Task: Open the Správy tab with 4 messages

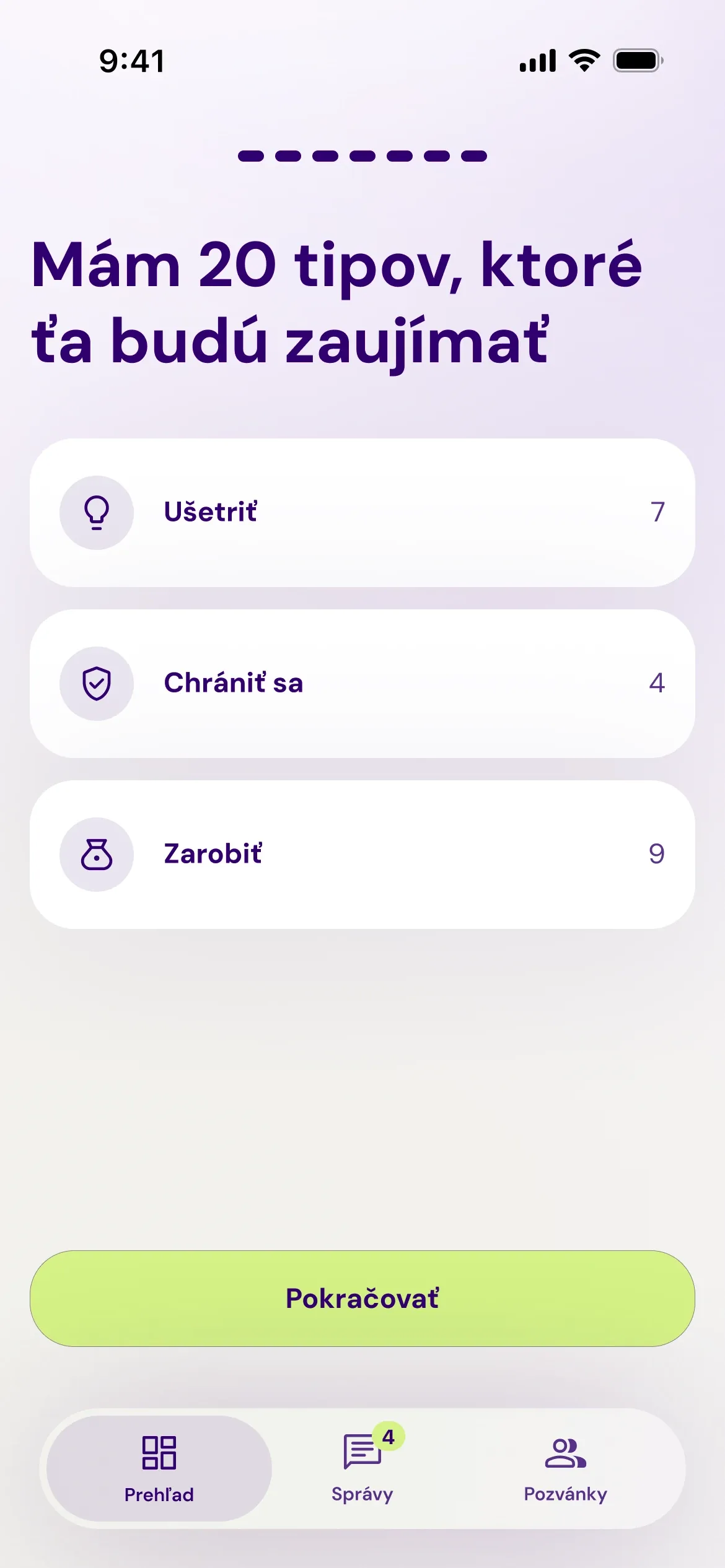Action: 362,1468
